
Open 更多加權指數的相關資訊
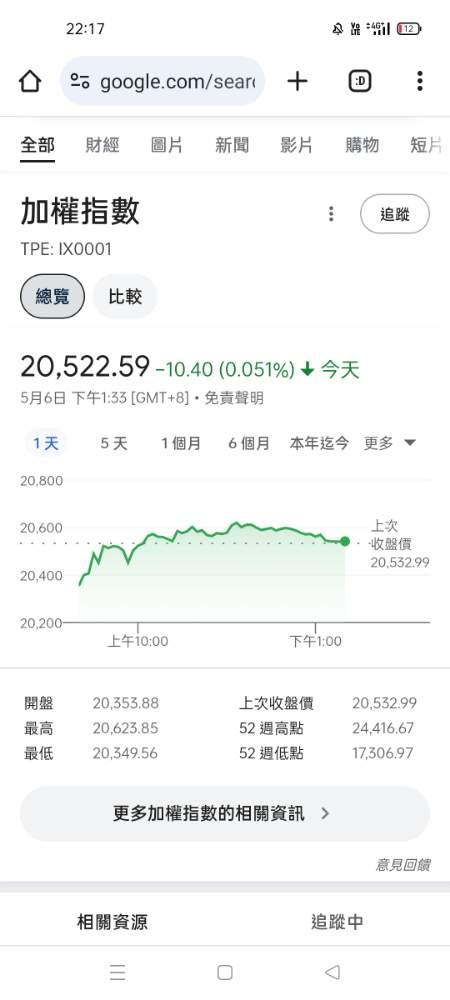(225, 813)
